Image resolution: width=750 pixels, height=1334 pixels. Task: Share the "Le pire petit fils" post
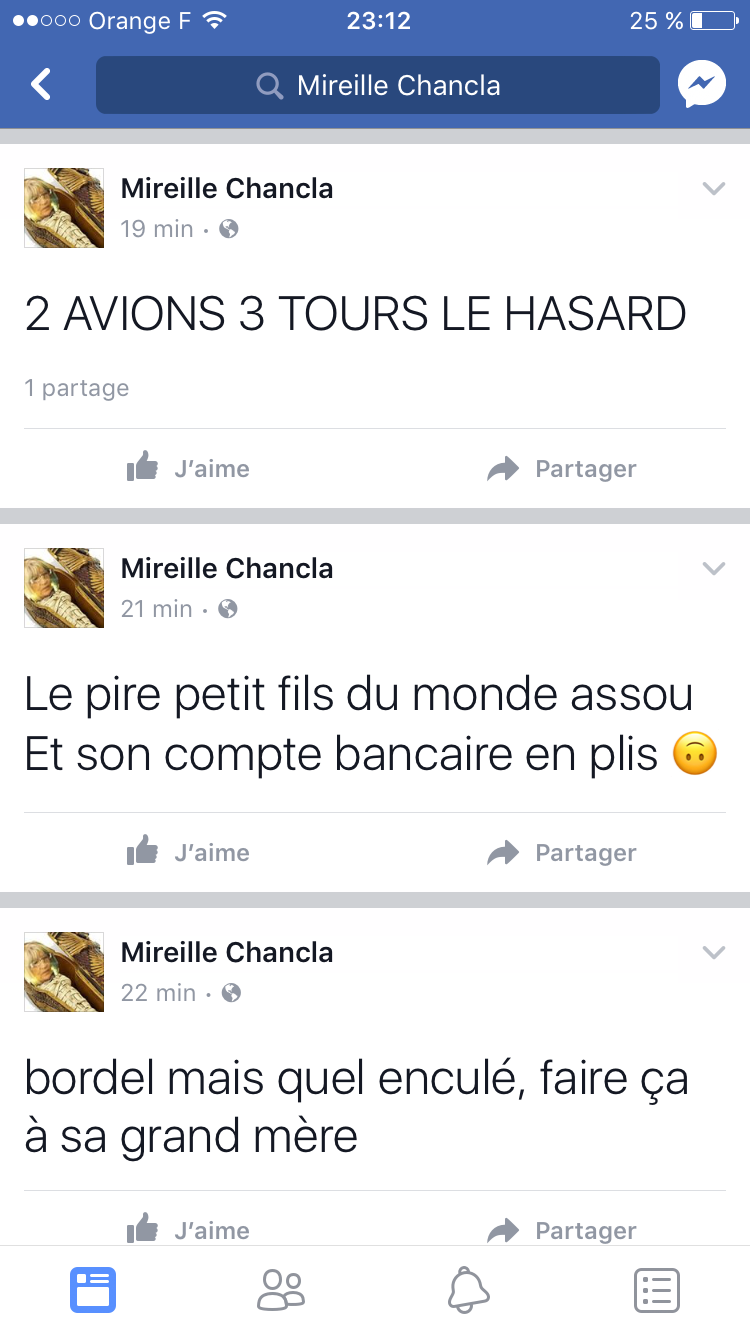(x=562, y=852)
